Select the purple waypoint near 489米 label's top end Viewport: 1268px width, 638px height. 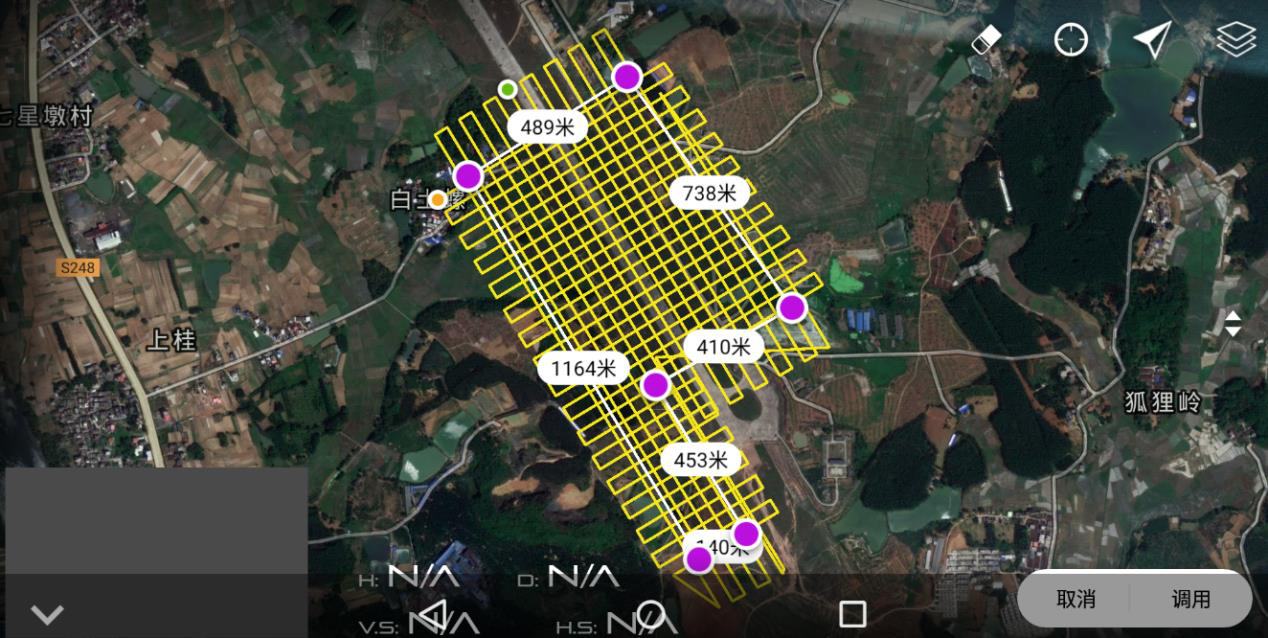[x=627, y=76]
